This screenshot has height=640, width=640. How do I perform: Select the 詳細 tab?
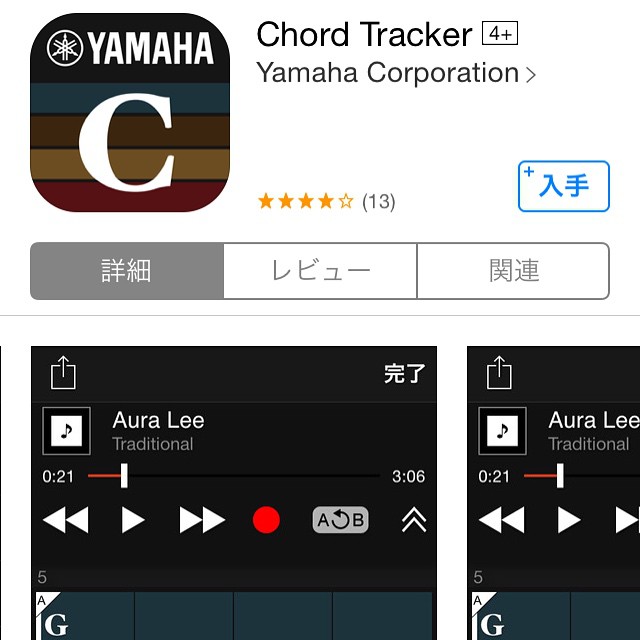[127, 271]
